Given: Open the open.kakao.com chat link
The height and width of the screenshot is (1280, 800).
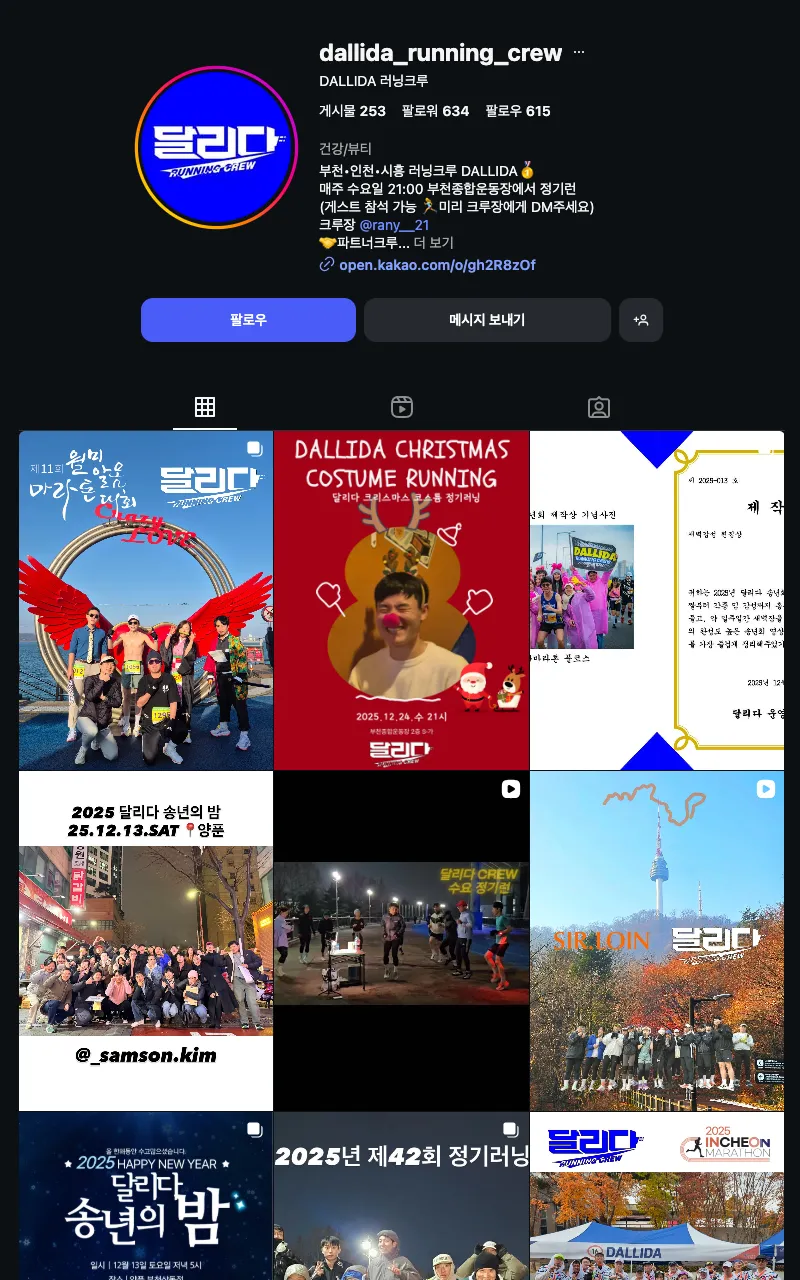Looking at the screenshot, I should [x=437, y=265].
